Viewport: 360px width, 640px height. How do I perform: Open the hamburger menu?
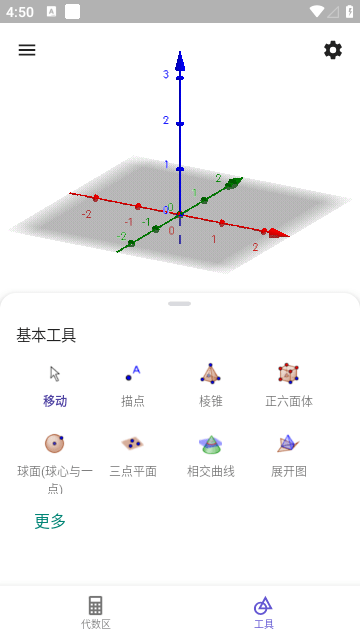(27, 50)
